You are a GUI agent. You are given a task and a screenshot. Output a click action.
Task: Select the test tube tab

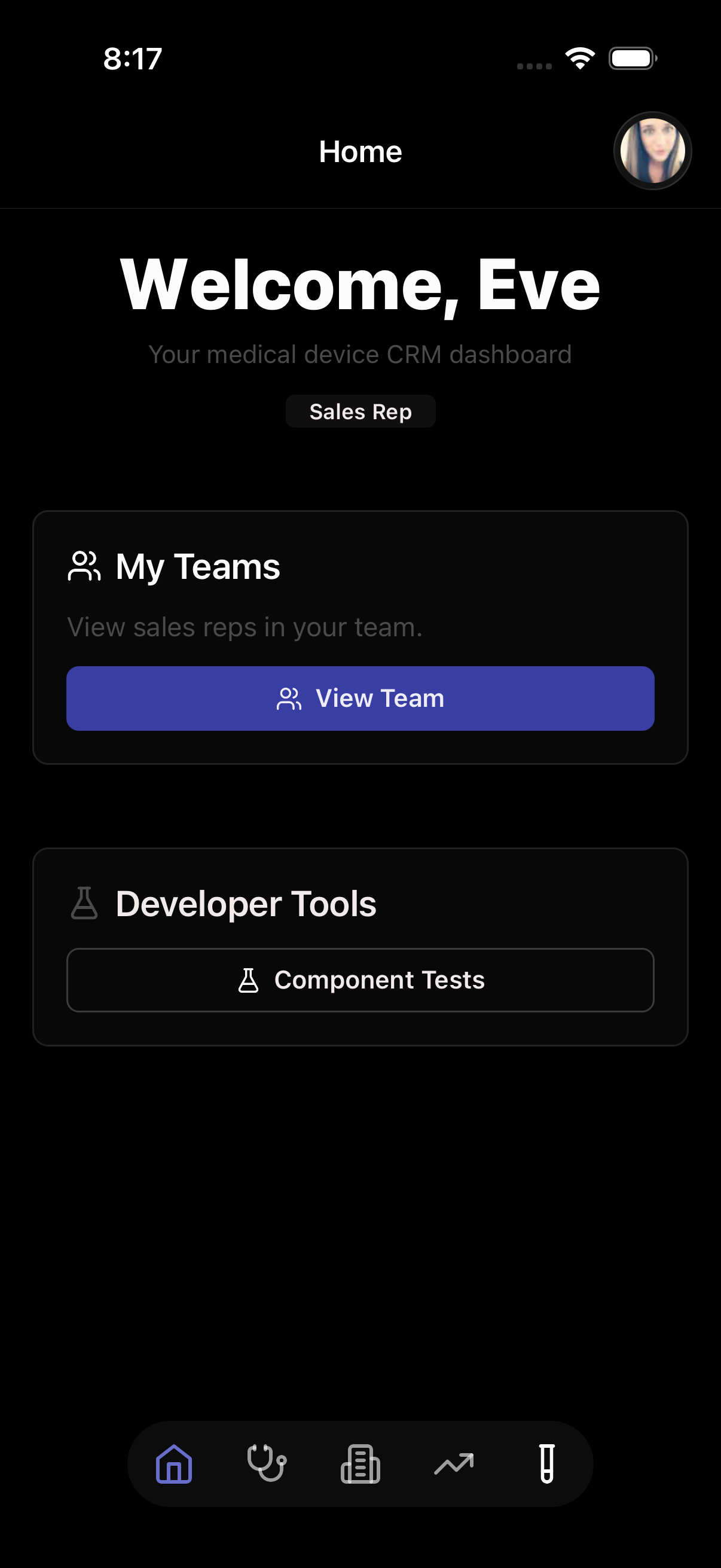pos(547,1464)
